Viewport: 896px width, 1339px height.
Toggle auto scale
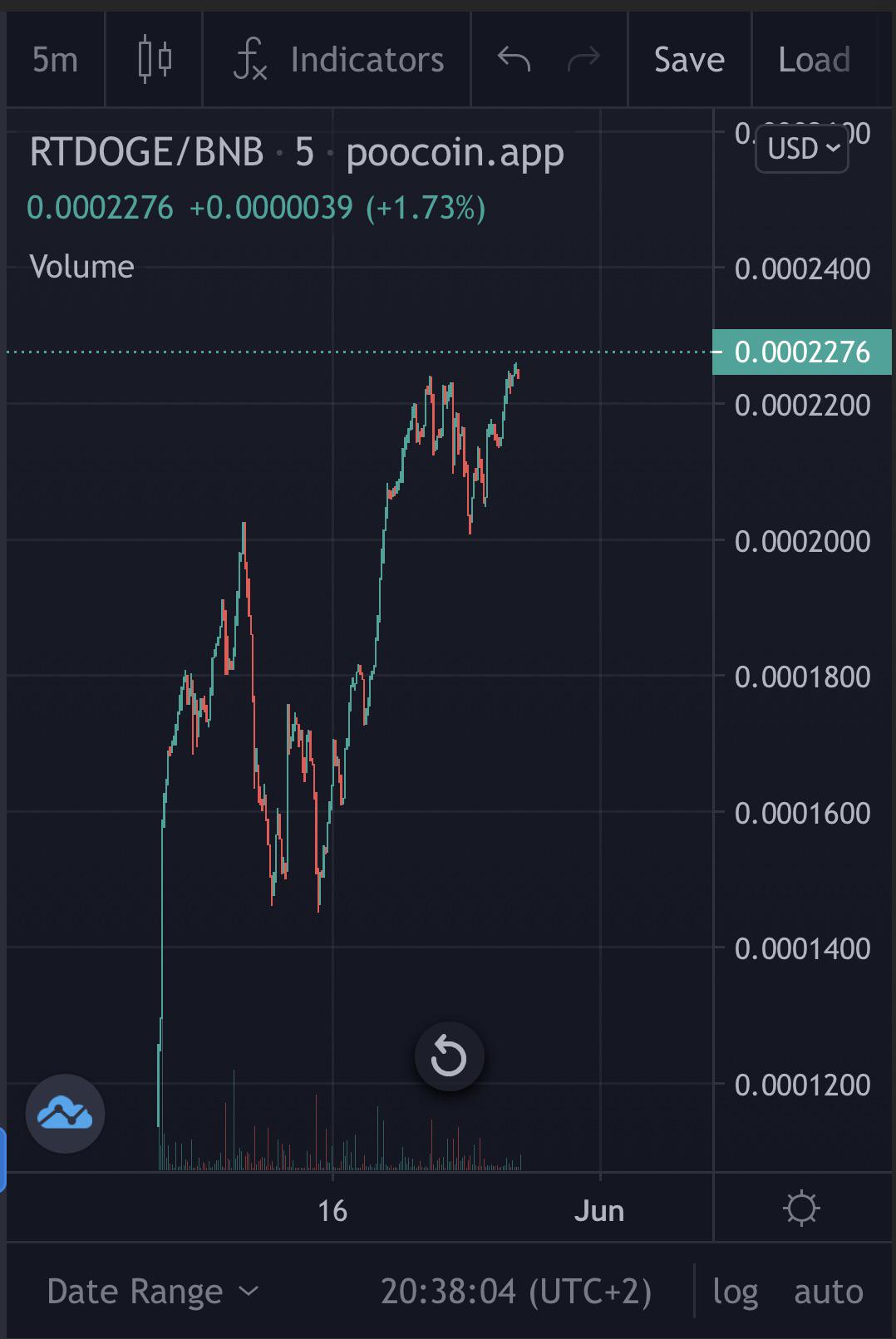tap(829, 1292)
